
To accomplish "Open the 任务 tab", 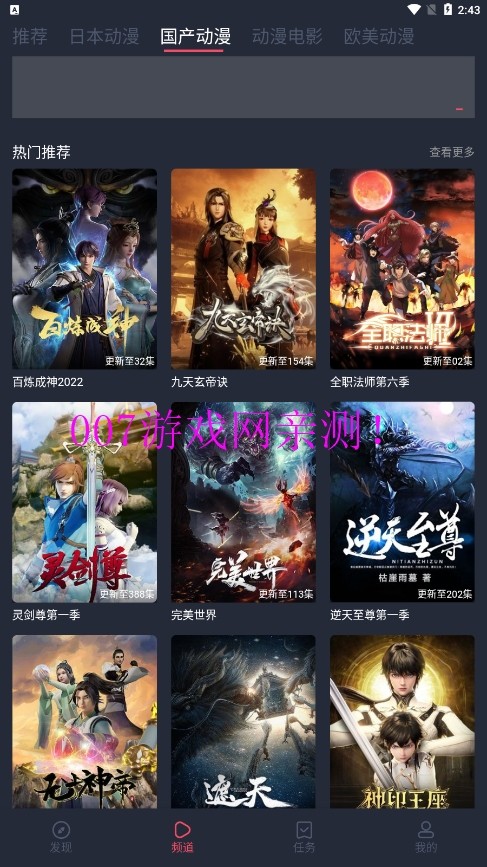I will [304, 837].
